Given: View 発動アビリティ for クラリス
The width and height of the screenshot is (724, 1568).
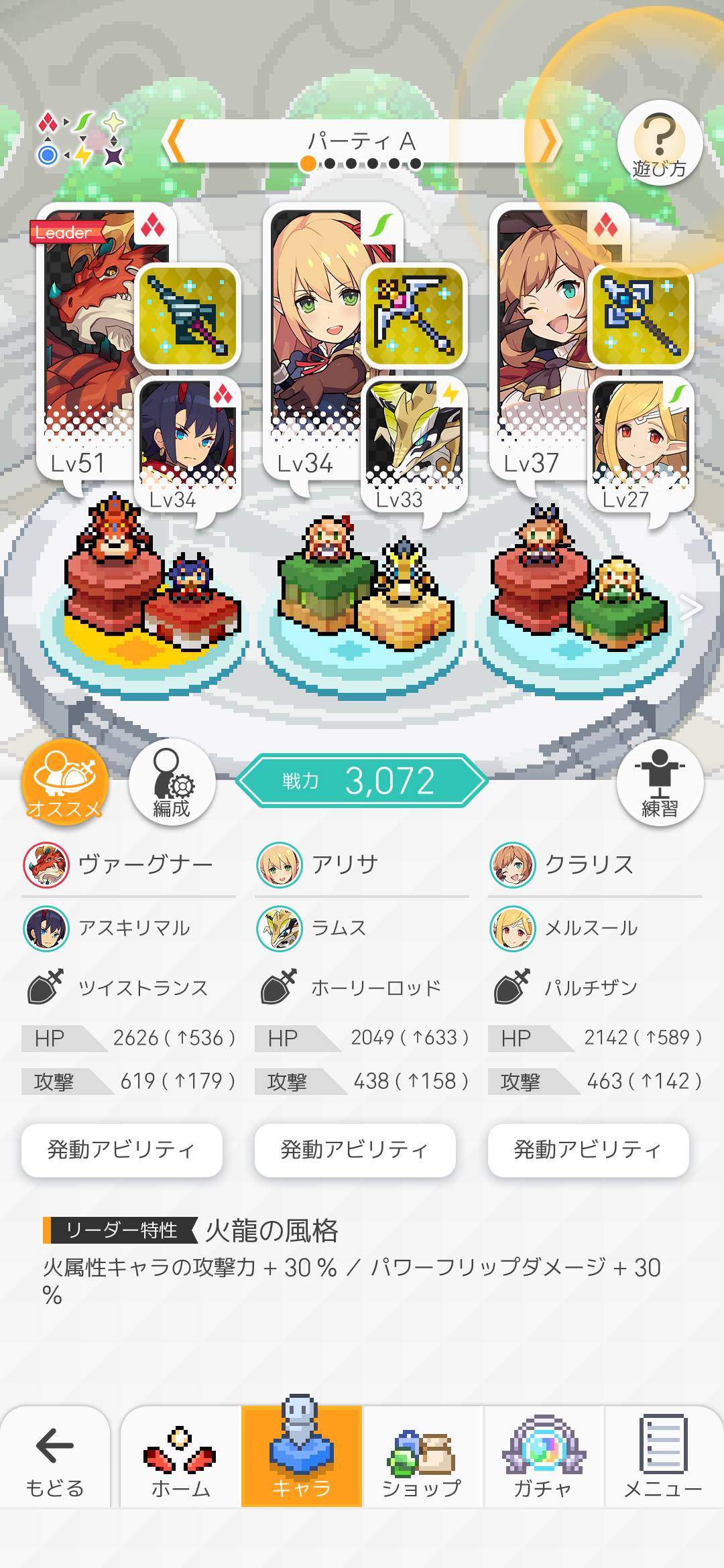Looking at the screenshot, I should [589, 1150].
